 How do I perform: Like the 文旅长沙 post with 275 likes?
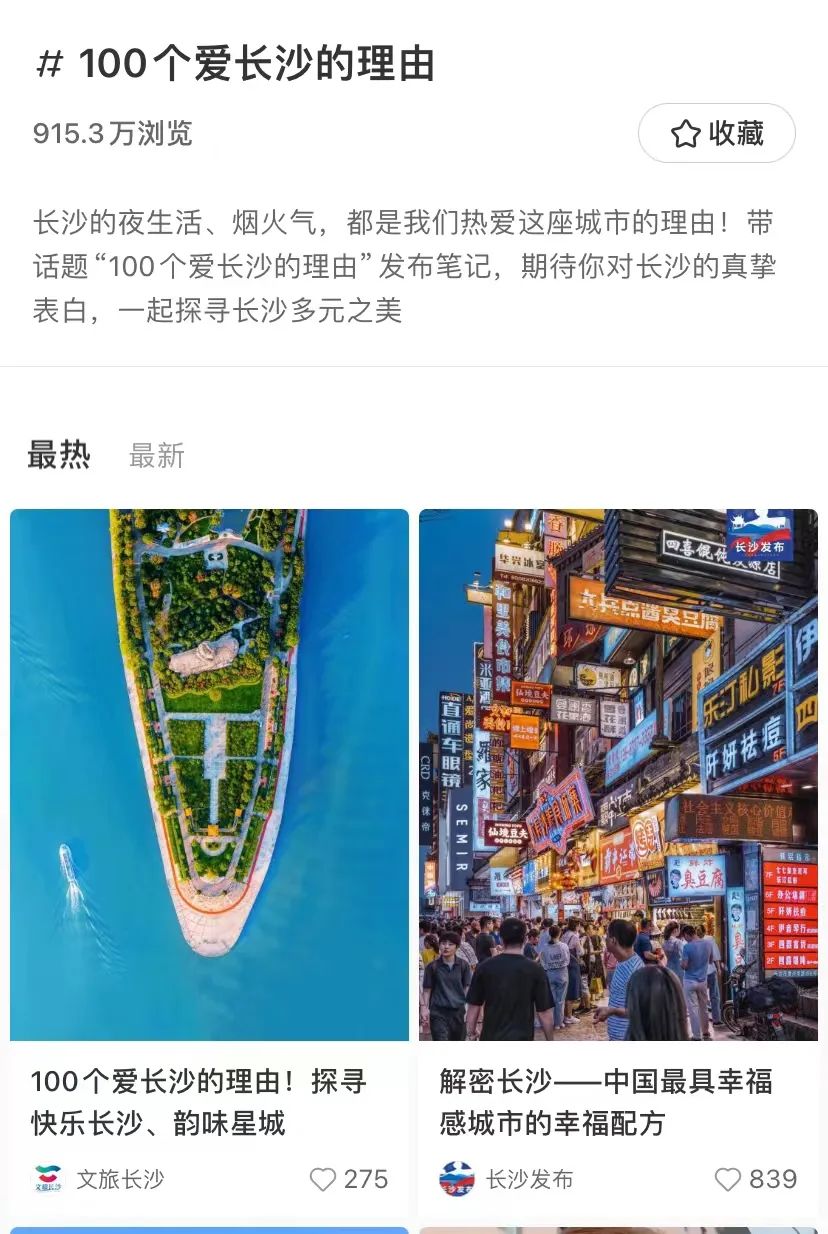tap(323, 1180)
